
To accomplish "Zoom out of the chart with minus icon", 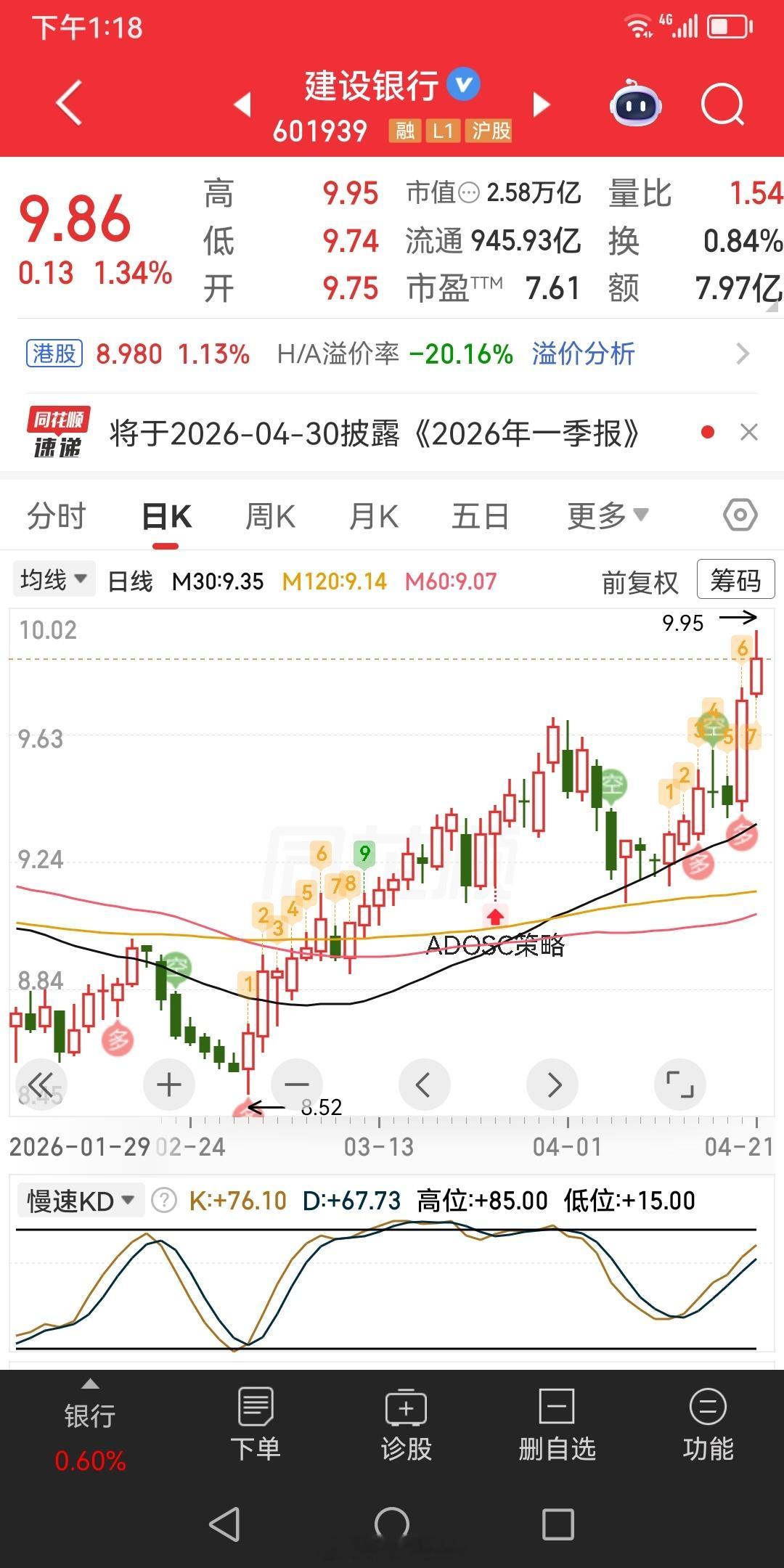I will coord(296,1084).
